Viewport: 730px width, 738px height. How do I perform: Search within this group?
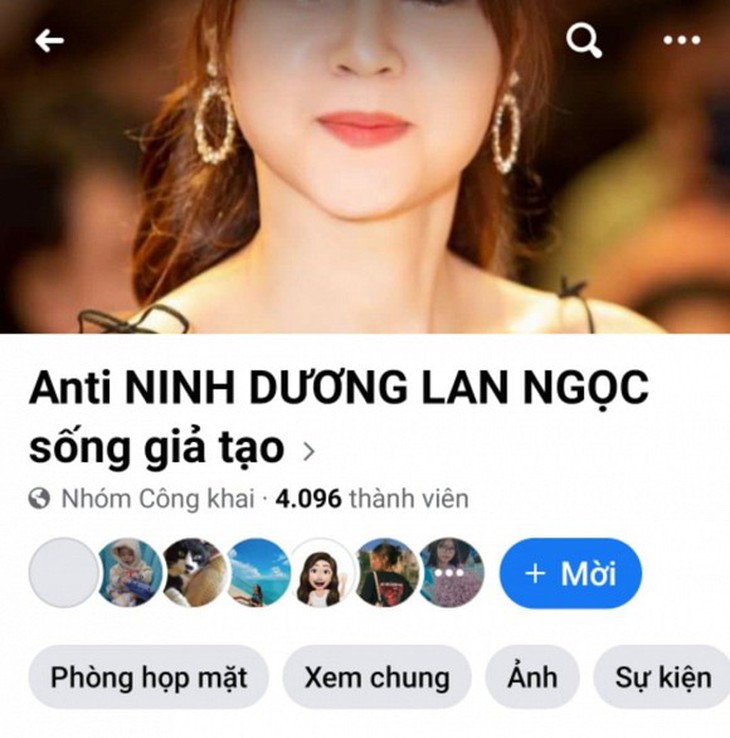point(583,40)
